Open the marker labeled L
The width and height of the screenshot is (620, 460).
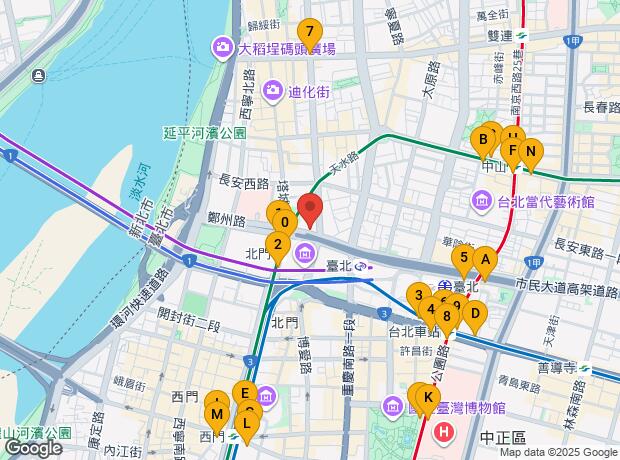pyautogui.click(x=246, y=423)
